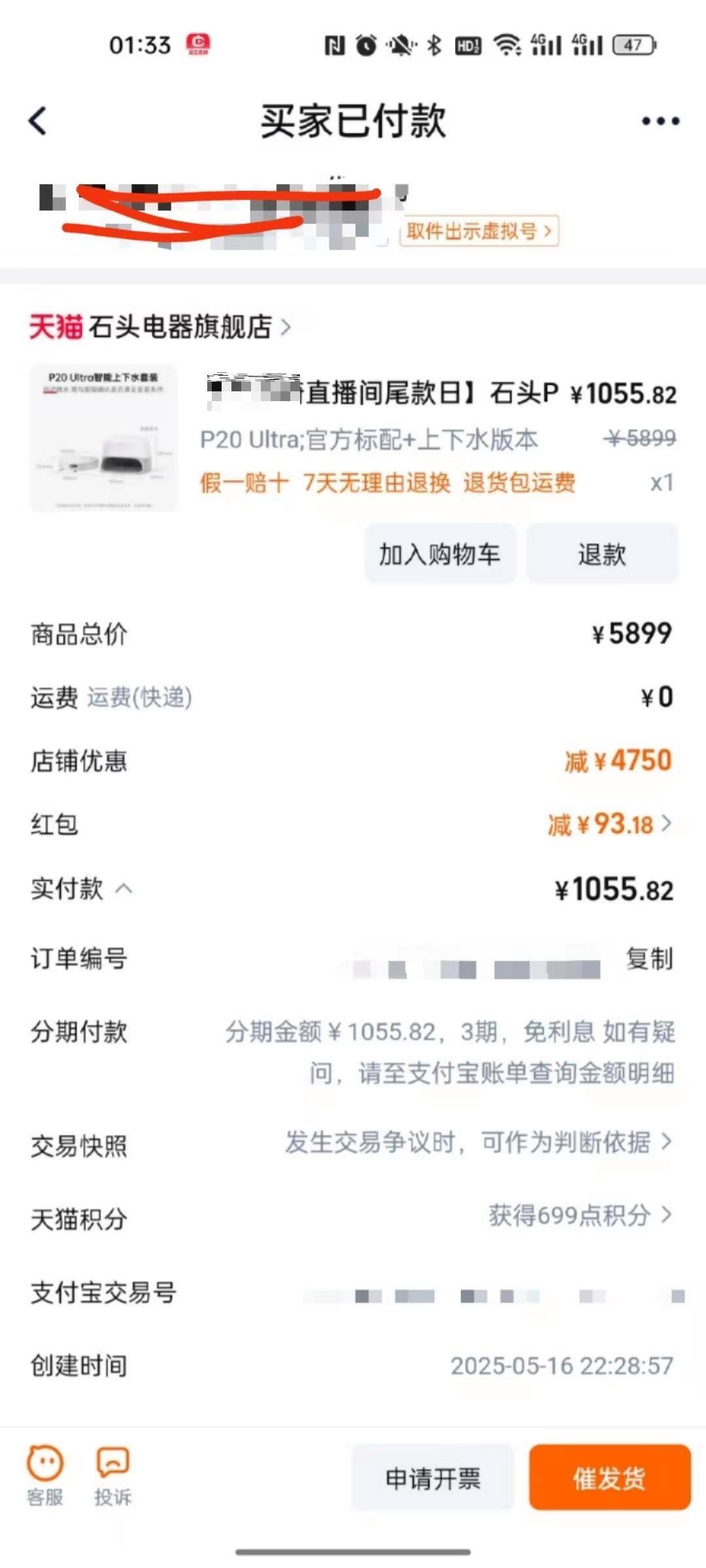706x1568 pixels.
Task: Tap 催发货 to urge shipment
Action: 609,1478
